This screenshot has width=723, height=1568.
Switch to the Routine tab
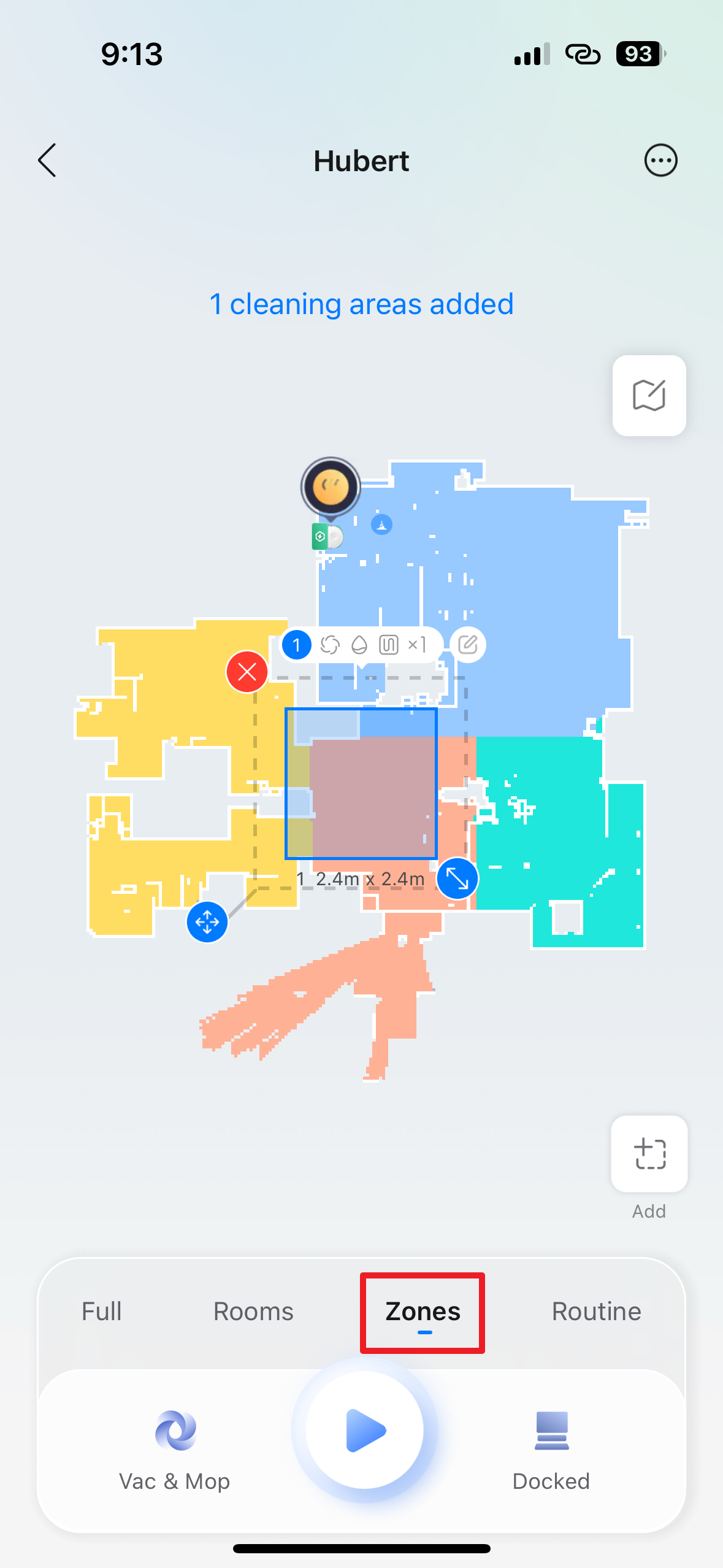[596, 1312]
